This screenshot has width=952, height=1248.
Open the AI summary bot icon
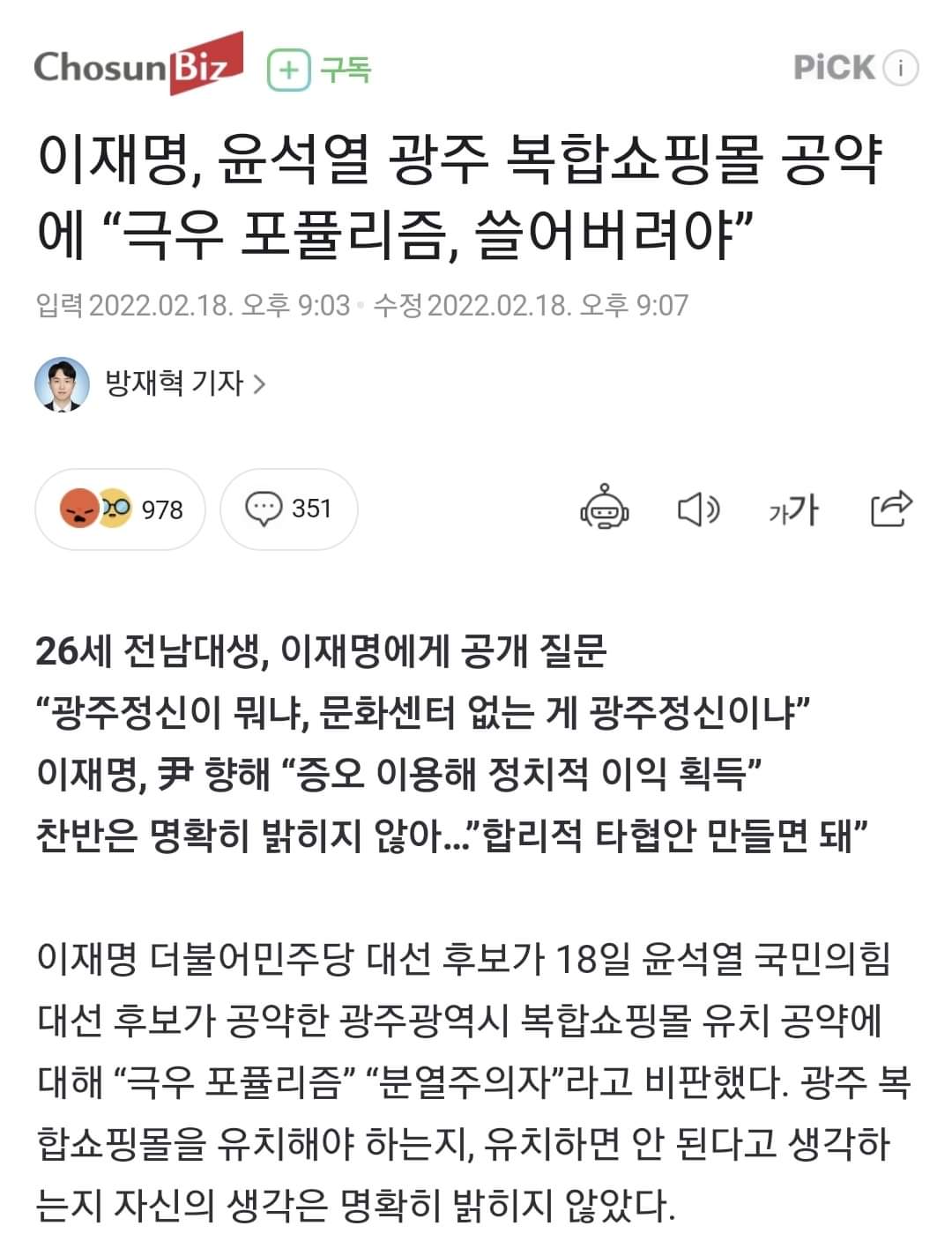605,508
